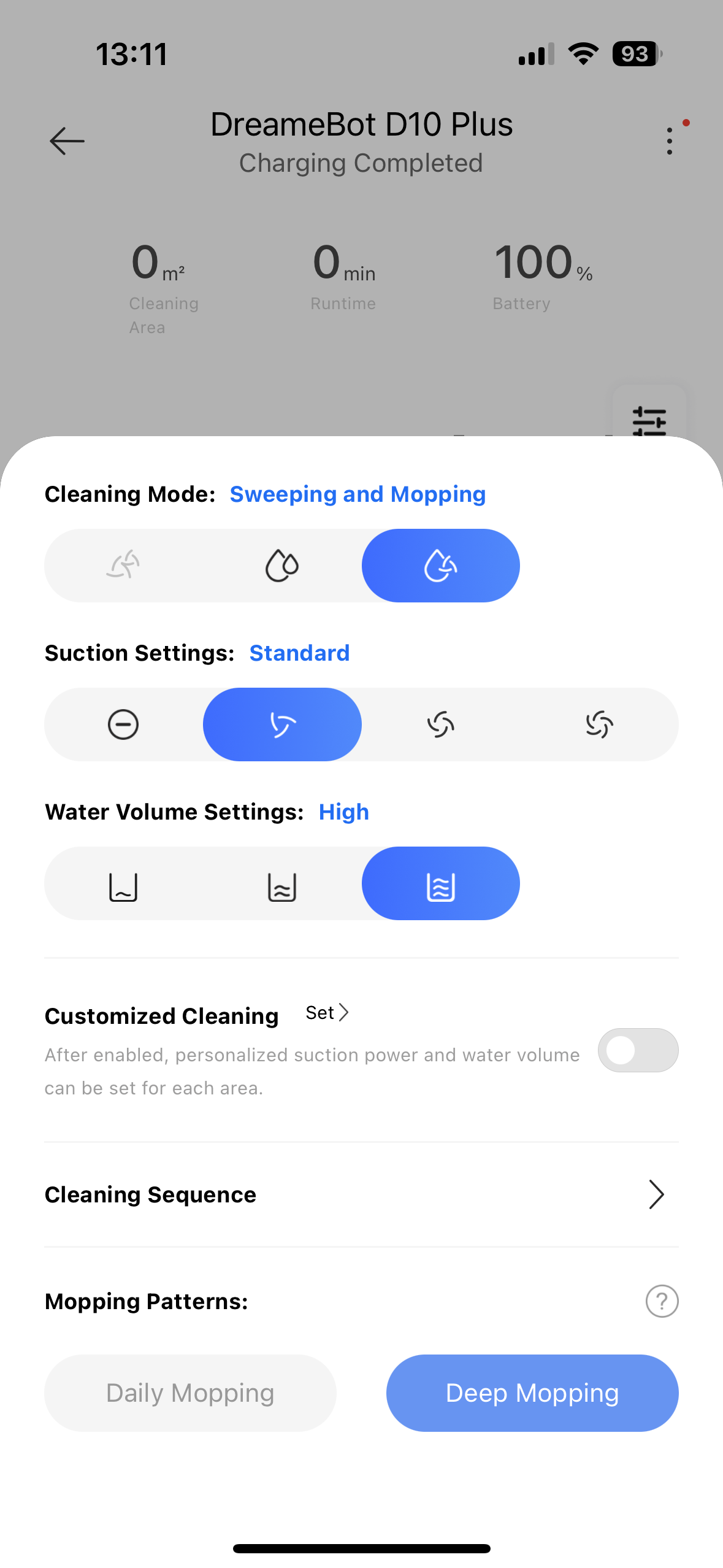Select the Standard suction fan icon
723x1568 pixels.
tap(281, 724)
